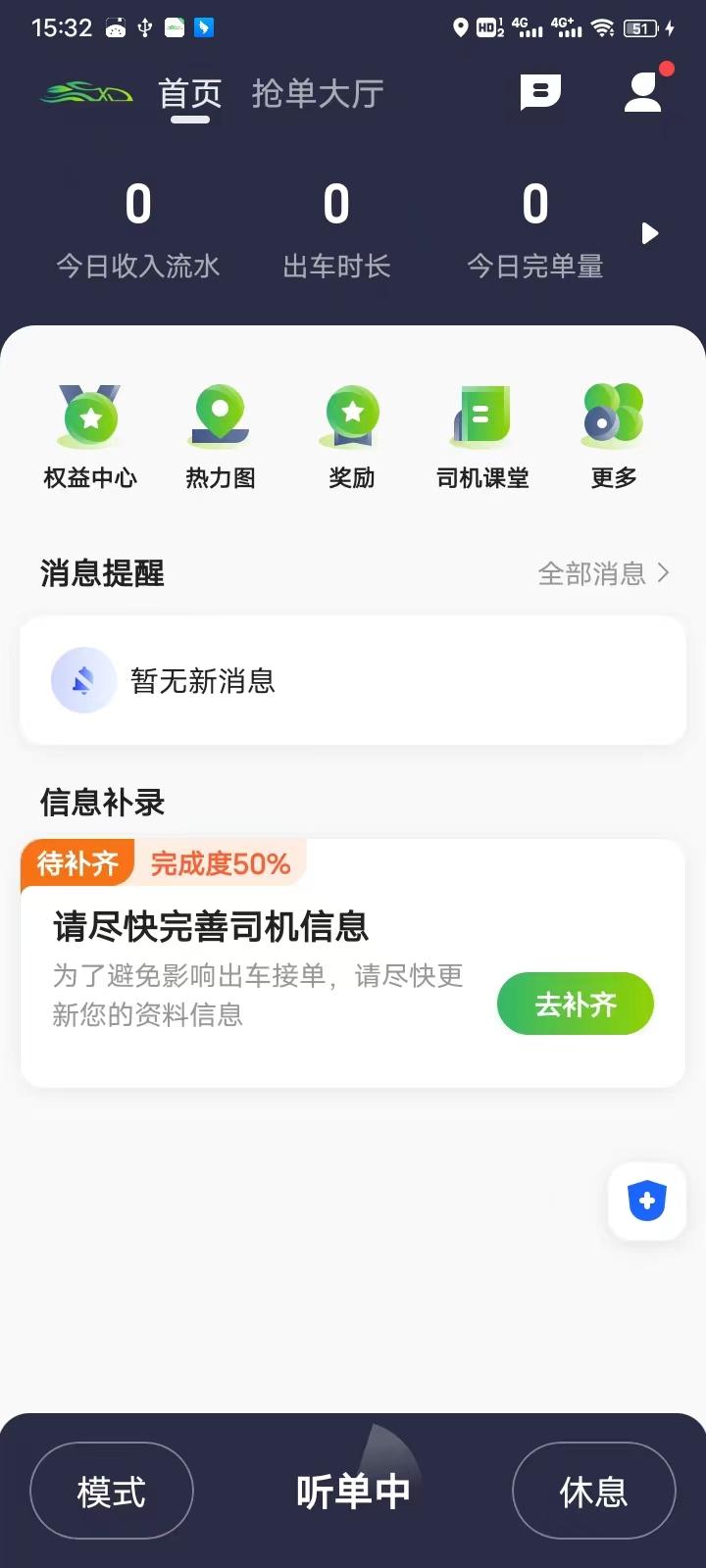Screen dimensions: 706x1568
Task: Select the 首页 home tab
Action: [190, 94]
